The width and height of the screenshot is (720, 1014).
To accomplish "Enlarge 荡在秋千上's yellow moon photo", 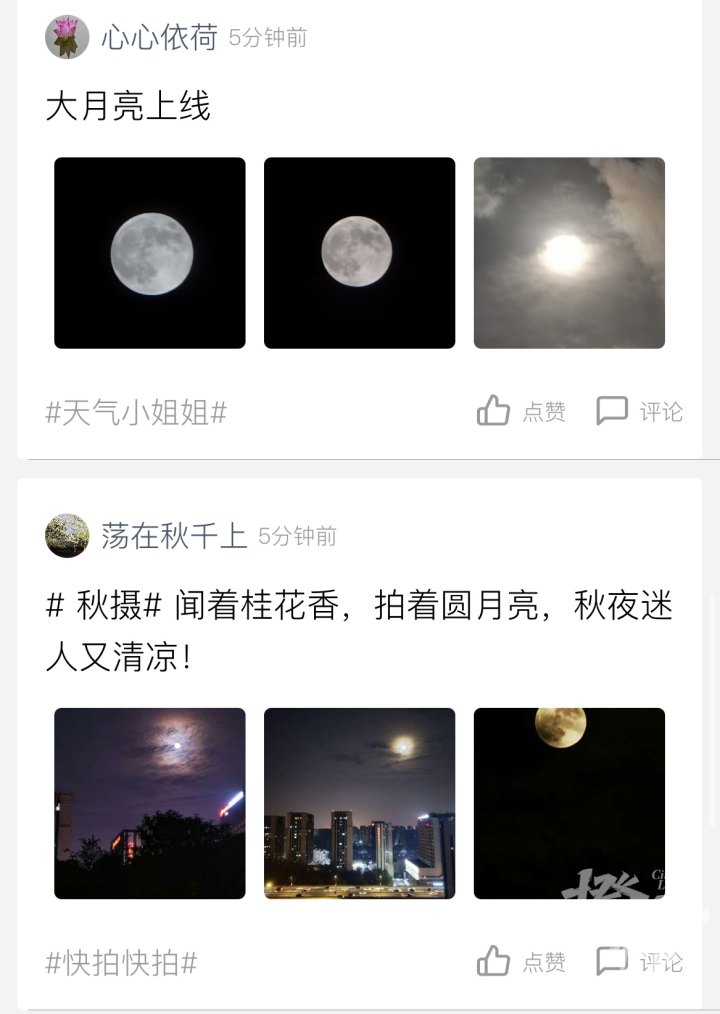I will 569,803.
